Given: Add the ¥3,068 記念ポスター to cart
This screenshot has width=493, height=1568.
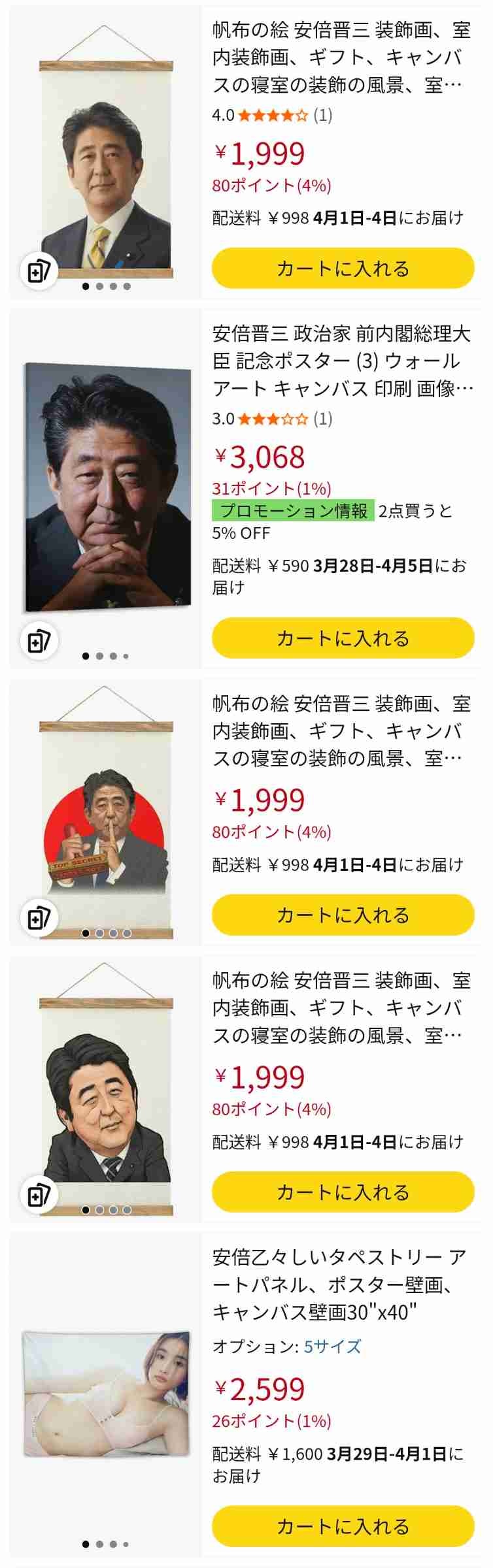Looking at the screenshot, I should pos(343,638).
